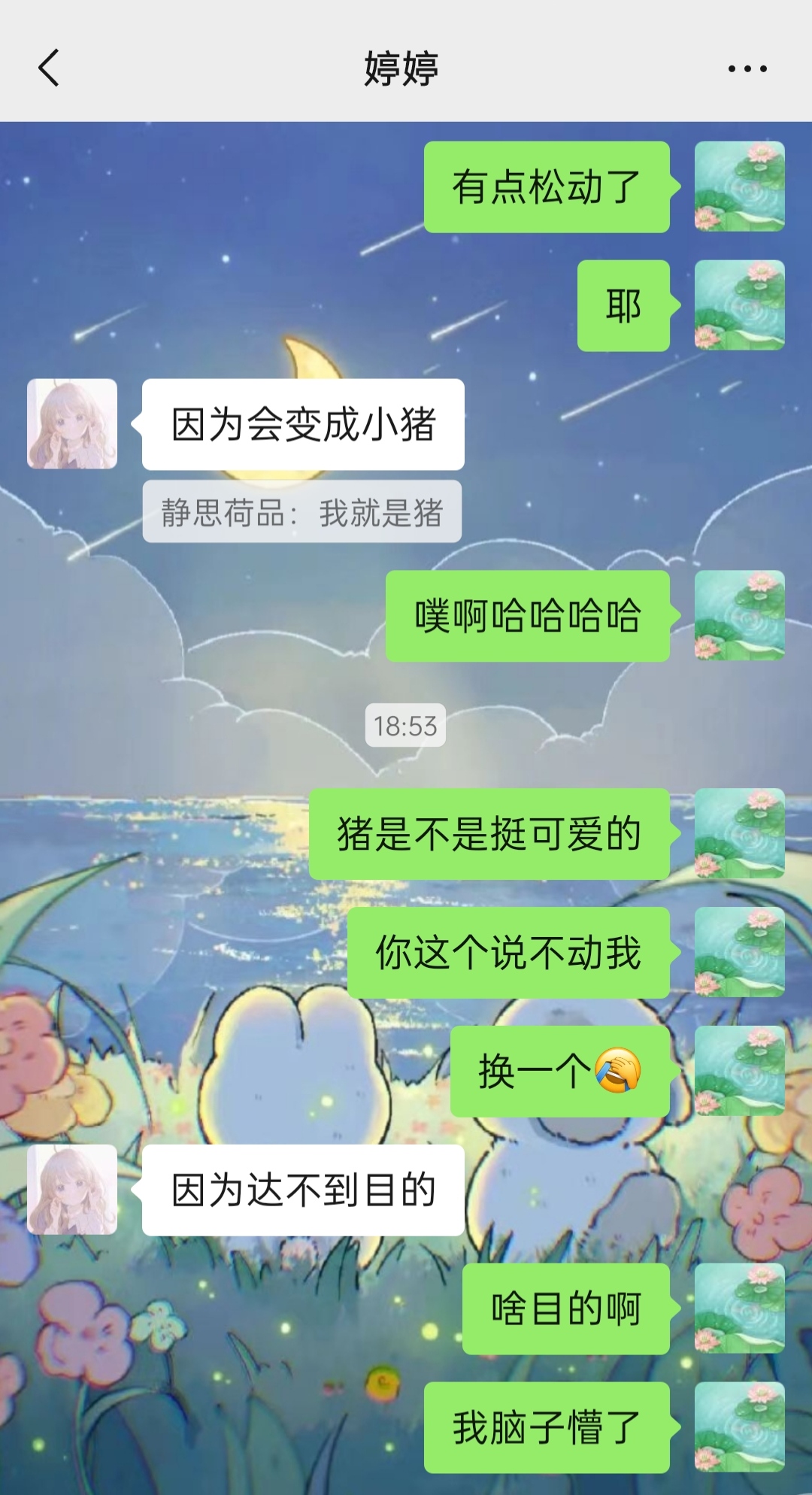Go back from the 婷婷 chat
812x1495 pixels.
pyautogui.click(x=49, y=68)
